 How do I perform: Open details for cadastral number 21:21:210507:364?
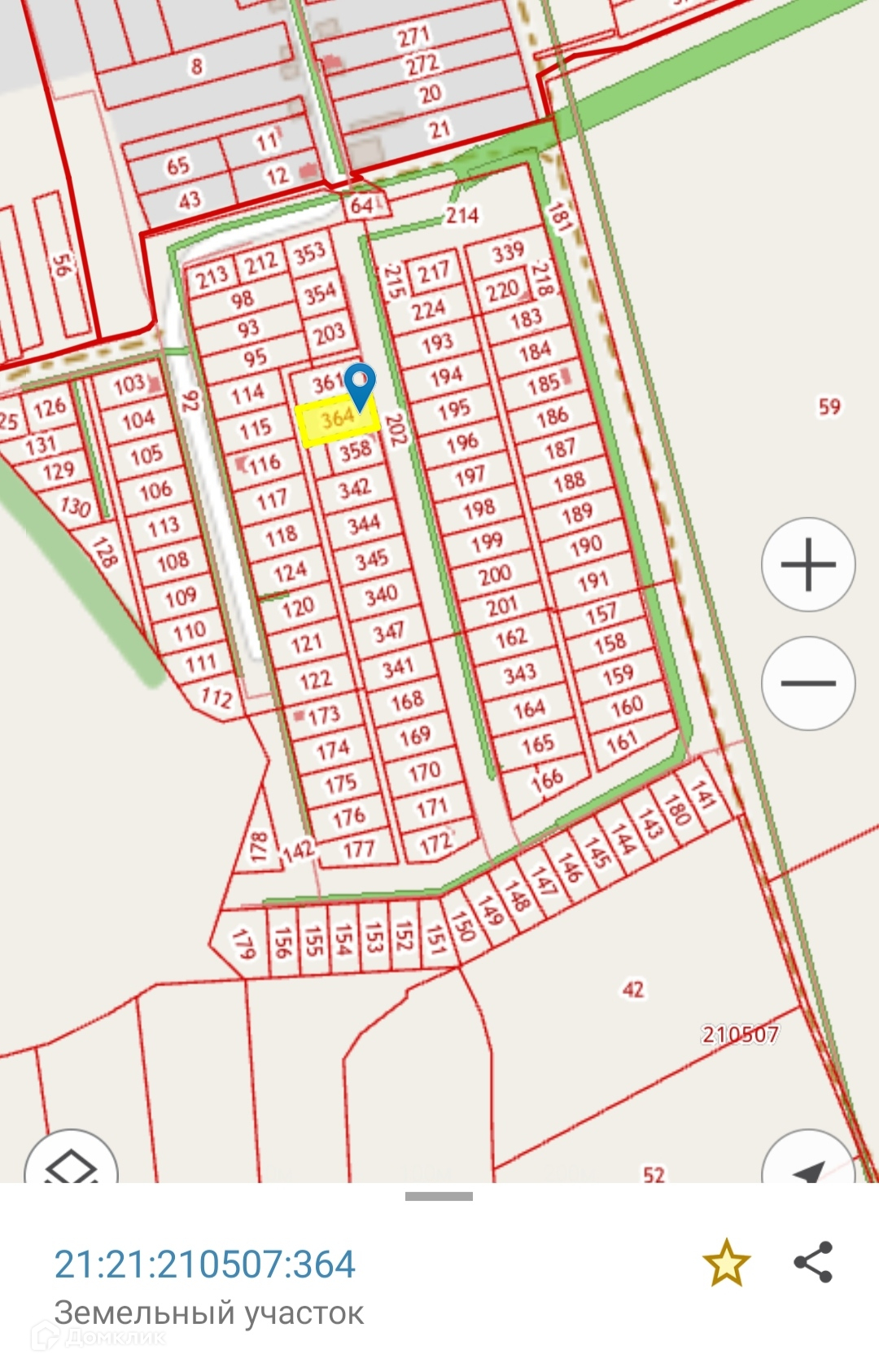[x=205, y=1265]
